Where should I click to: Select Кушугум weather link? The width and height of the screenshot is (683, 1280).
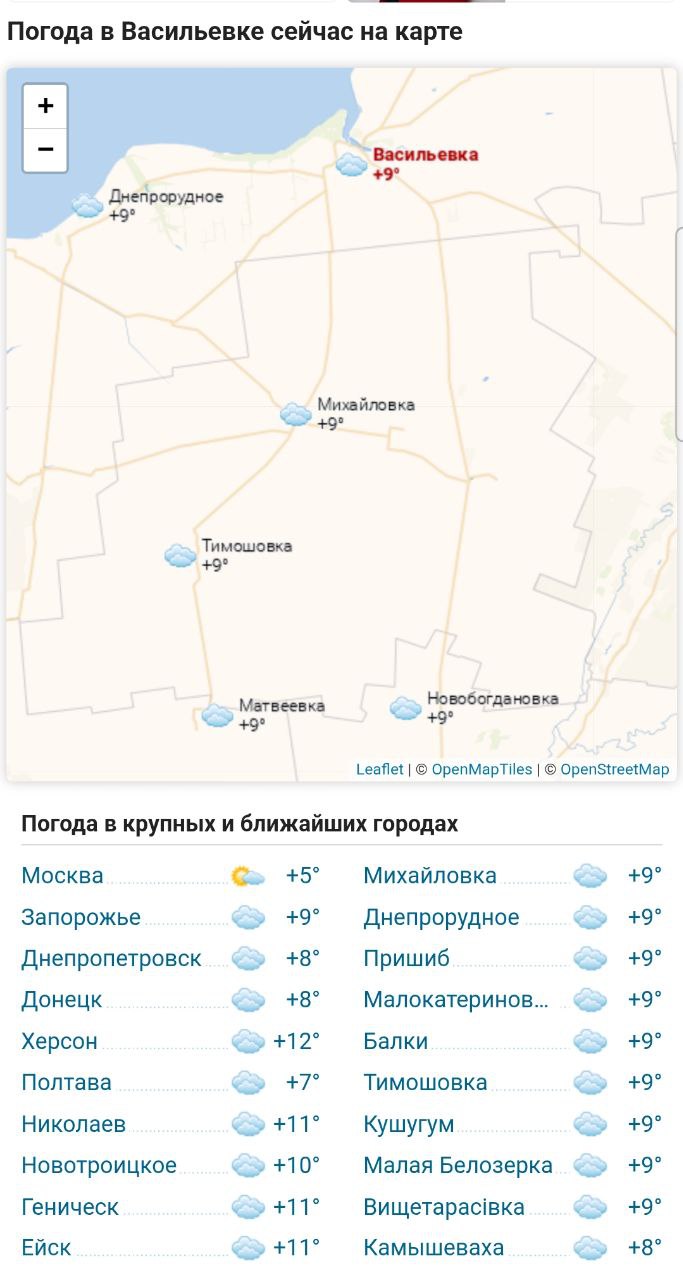[409, 1124]
